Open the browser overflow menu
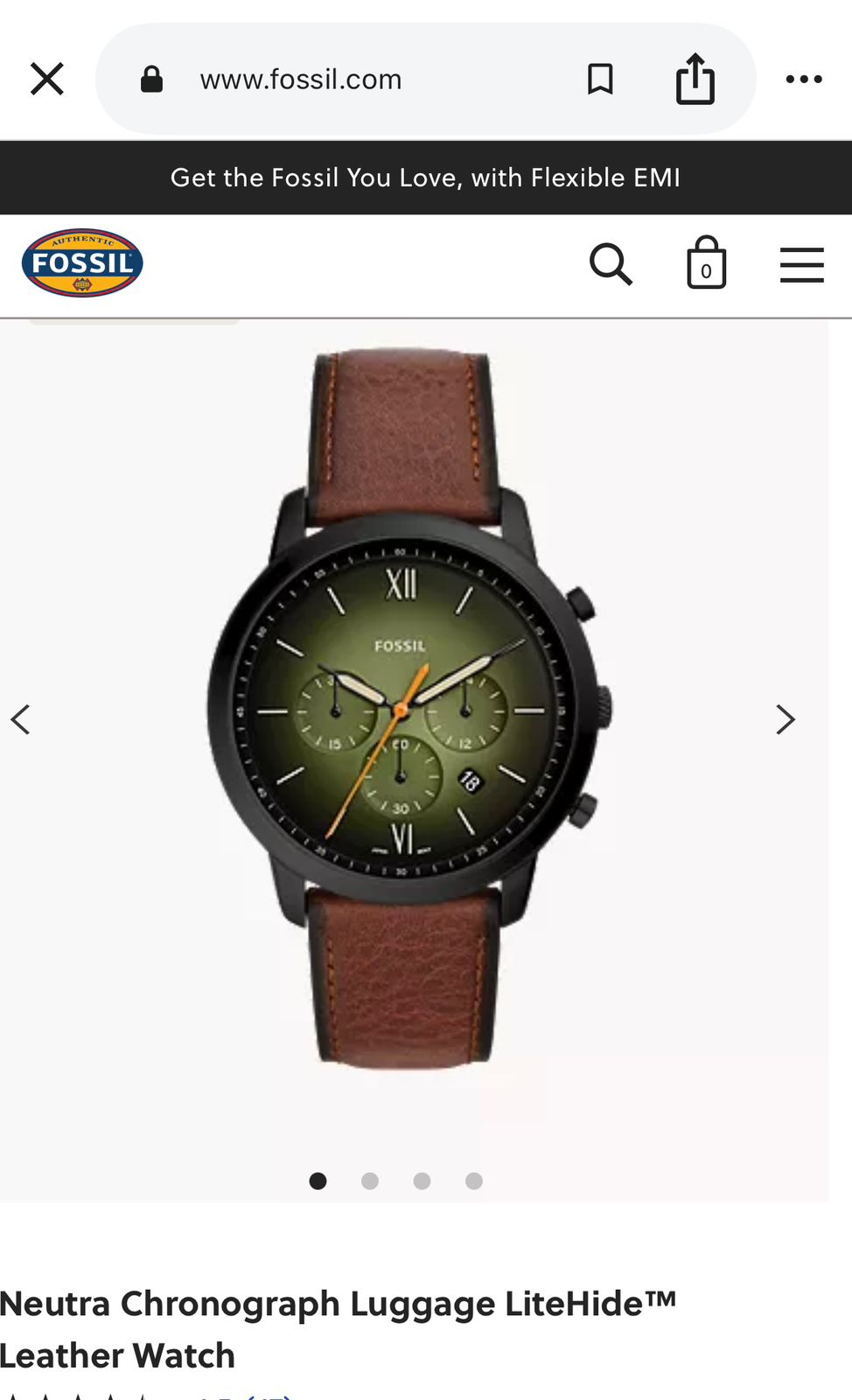 pos(803,79)
